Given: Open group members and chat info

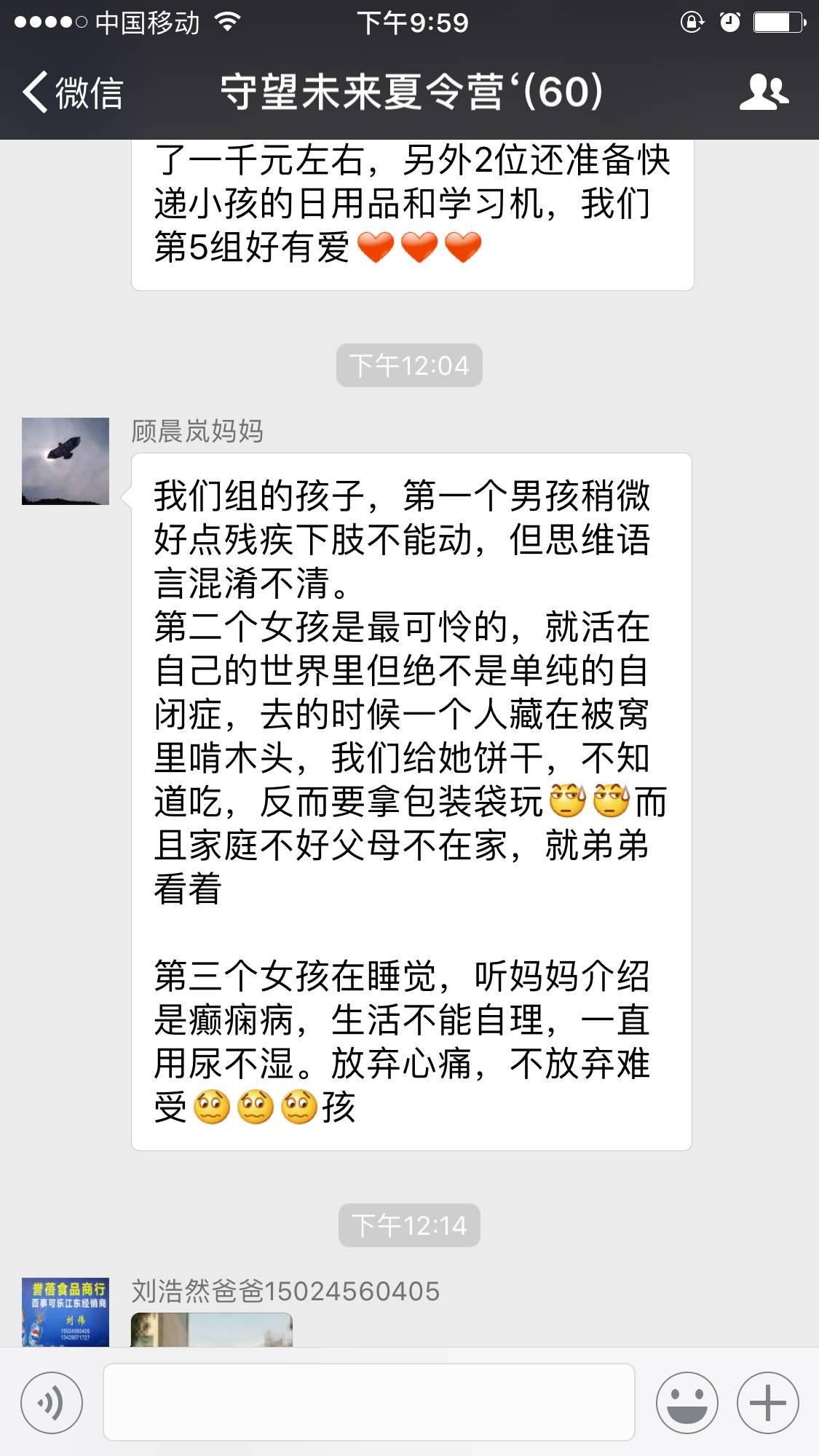Looking at the screenshot, I should coord(764,92).
